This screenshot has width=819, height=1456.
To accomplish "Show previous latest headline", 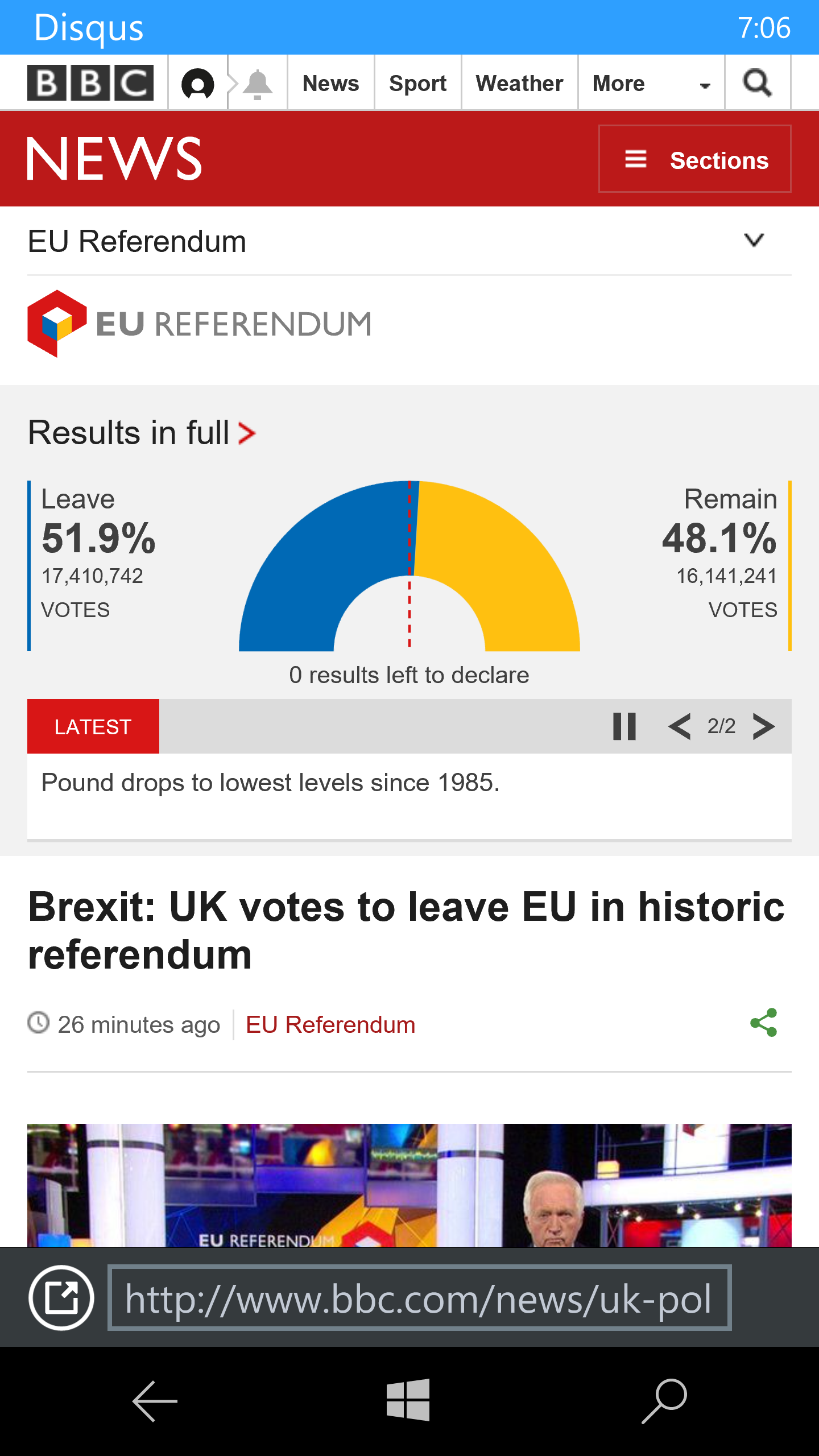I will point(680,726).
